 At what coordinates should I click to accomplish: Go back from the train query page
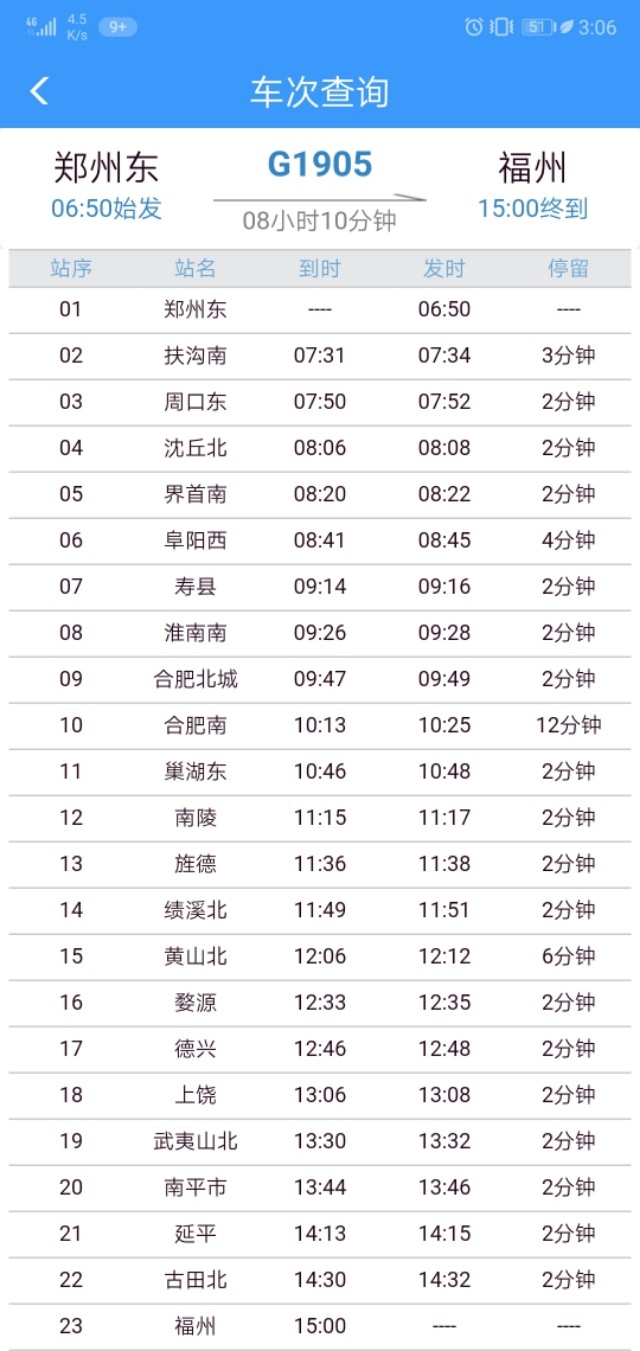[x=39, y=92]
